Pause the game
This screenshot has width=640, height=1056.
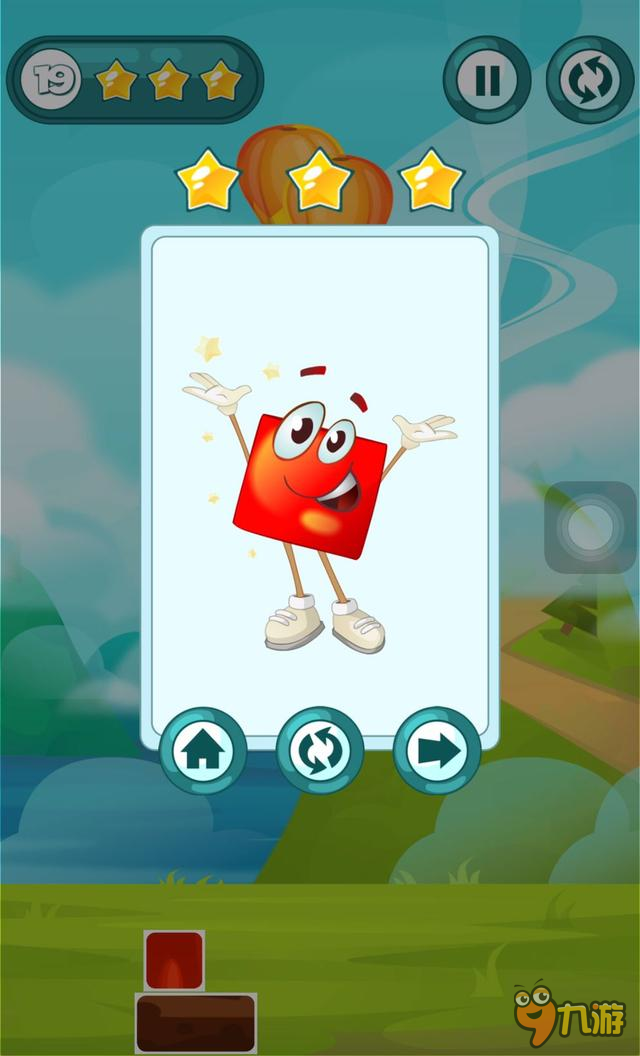[x=487, y=80]
